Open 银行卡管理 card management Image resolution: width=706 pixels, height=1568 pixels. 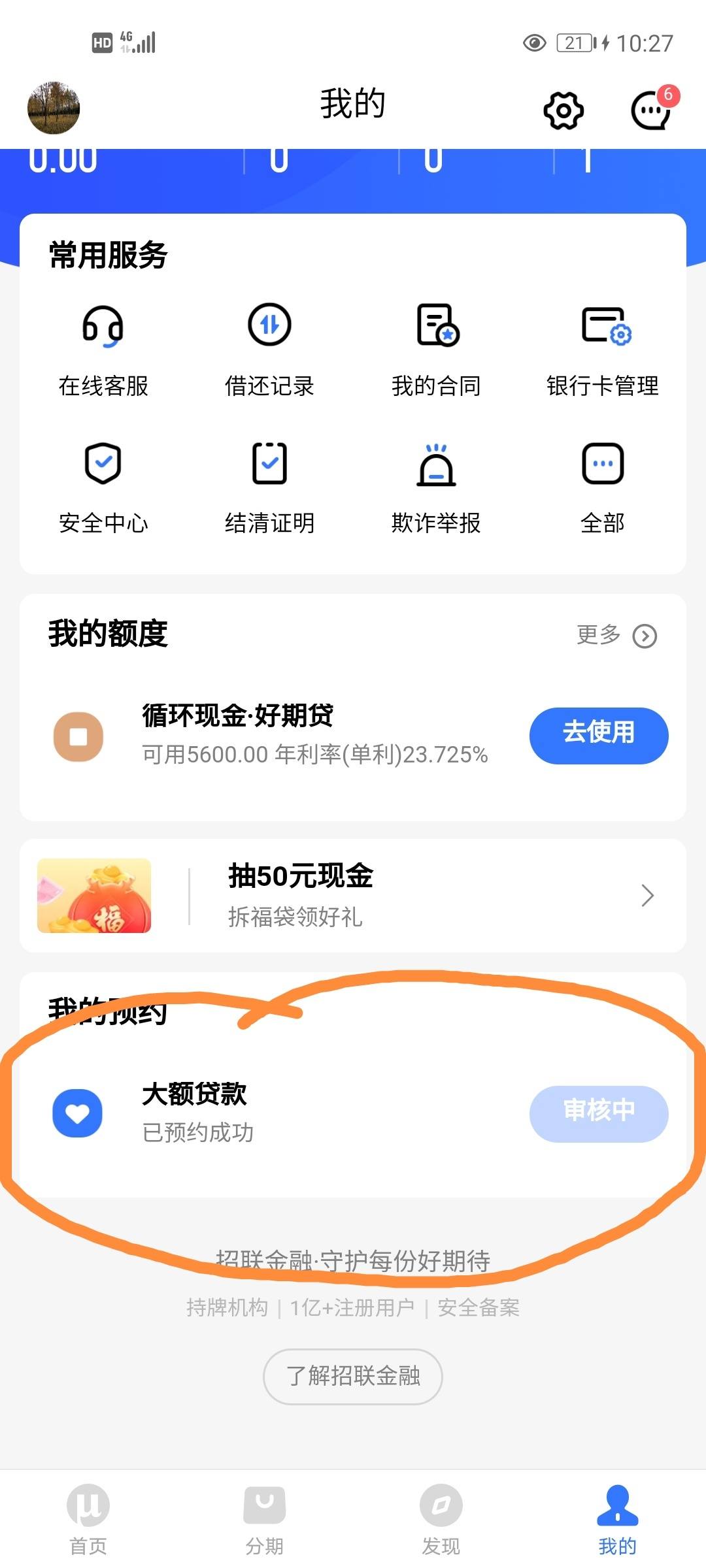[603, 346]
